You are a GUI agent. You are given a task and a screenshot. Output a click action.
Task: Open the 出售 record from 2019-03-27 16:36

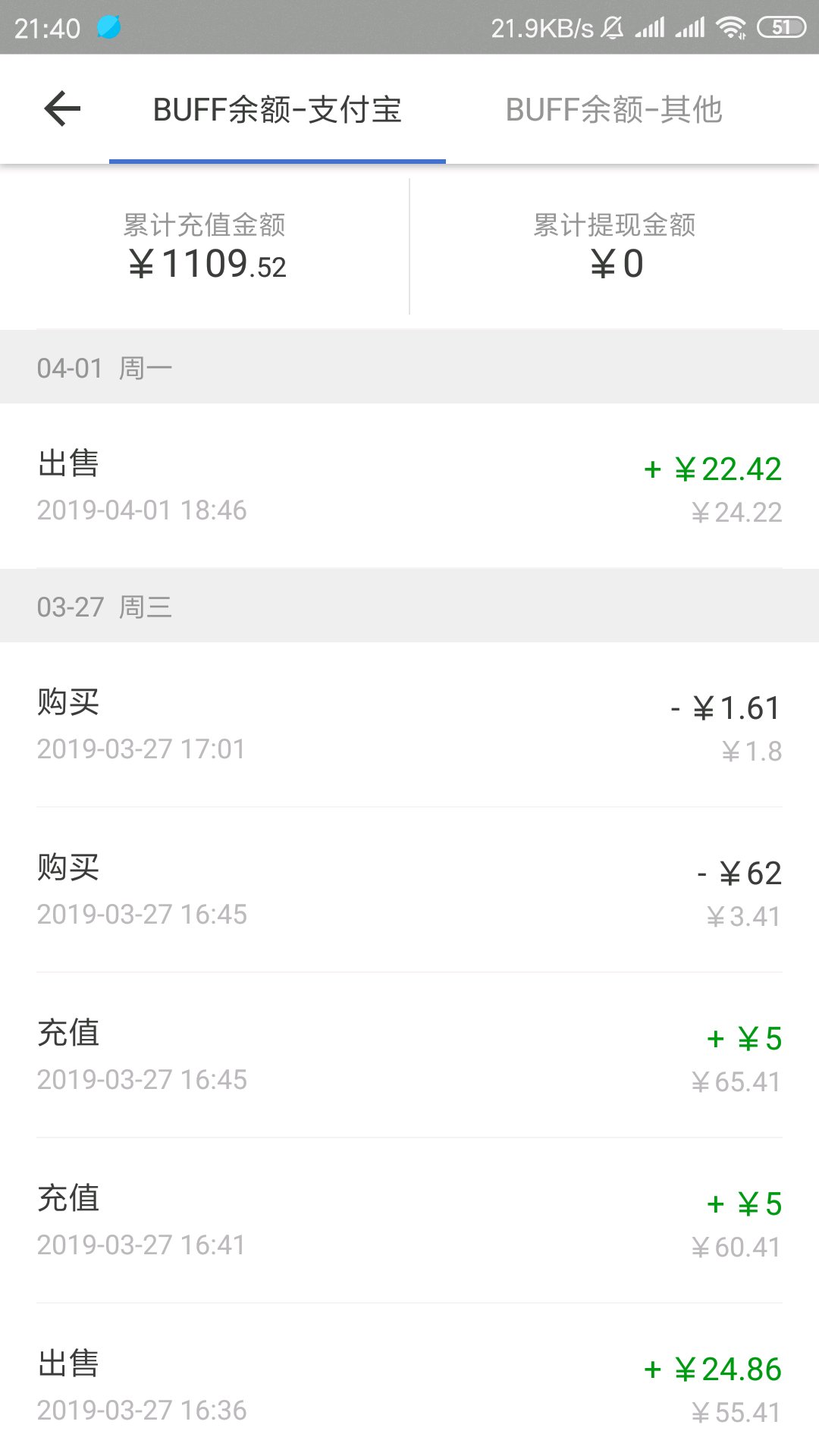click(409, 1386)
